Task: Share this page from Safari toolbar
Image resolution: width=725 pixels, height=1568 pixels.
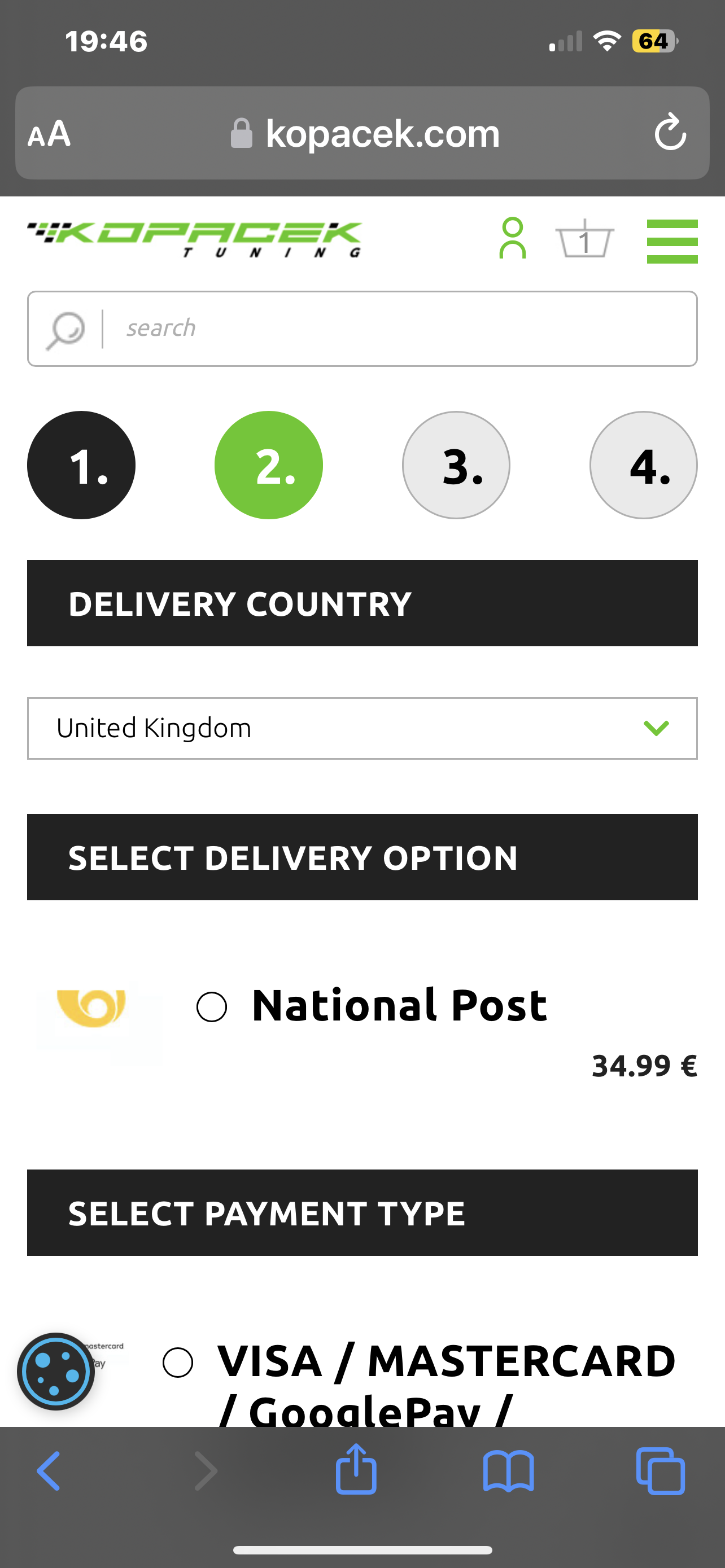Action: point(356,1468)
